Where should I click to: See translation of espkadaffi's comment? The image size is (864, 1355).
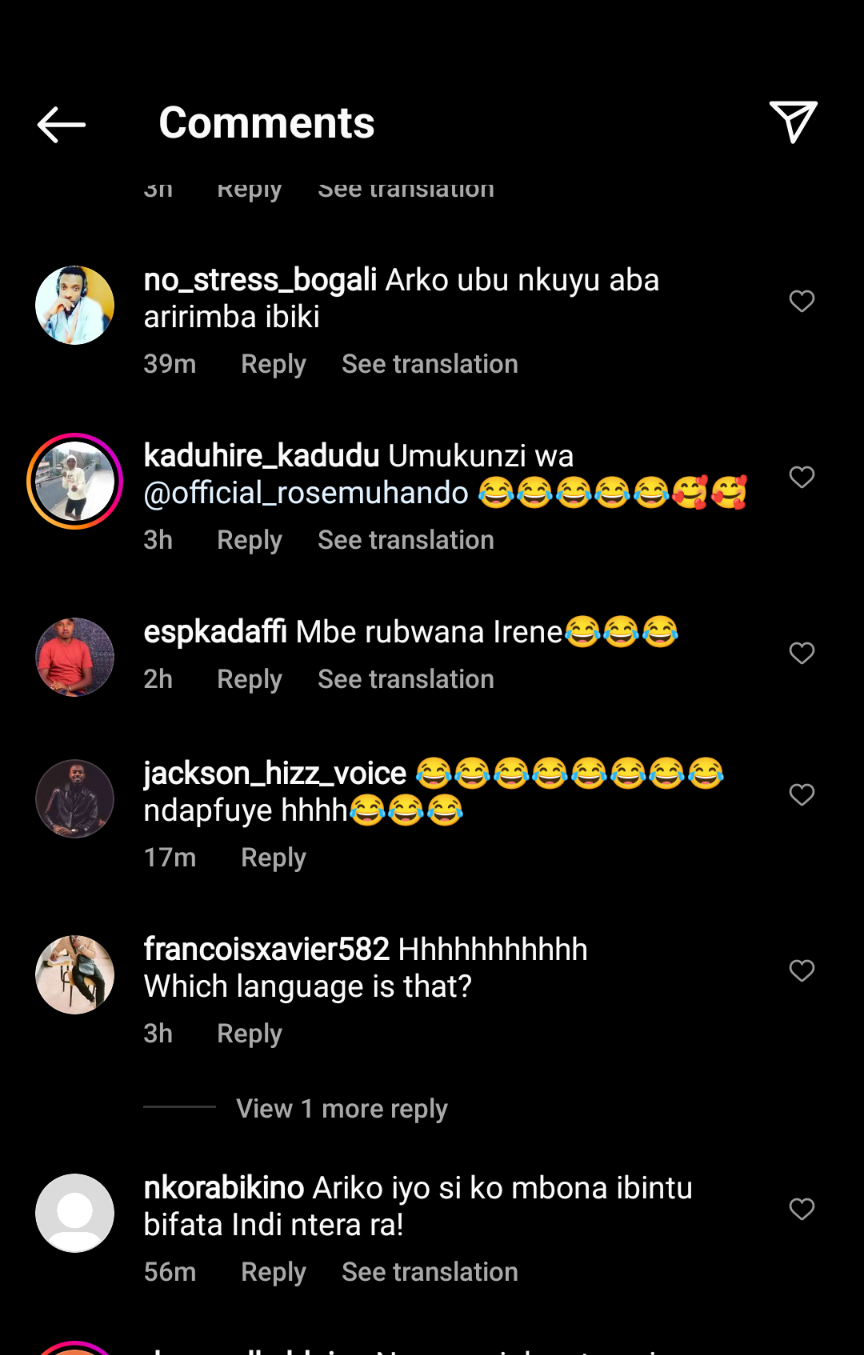(406, 679)
